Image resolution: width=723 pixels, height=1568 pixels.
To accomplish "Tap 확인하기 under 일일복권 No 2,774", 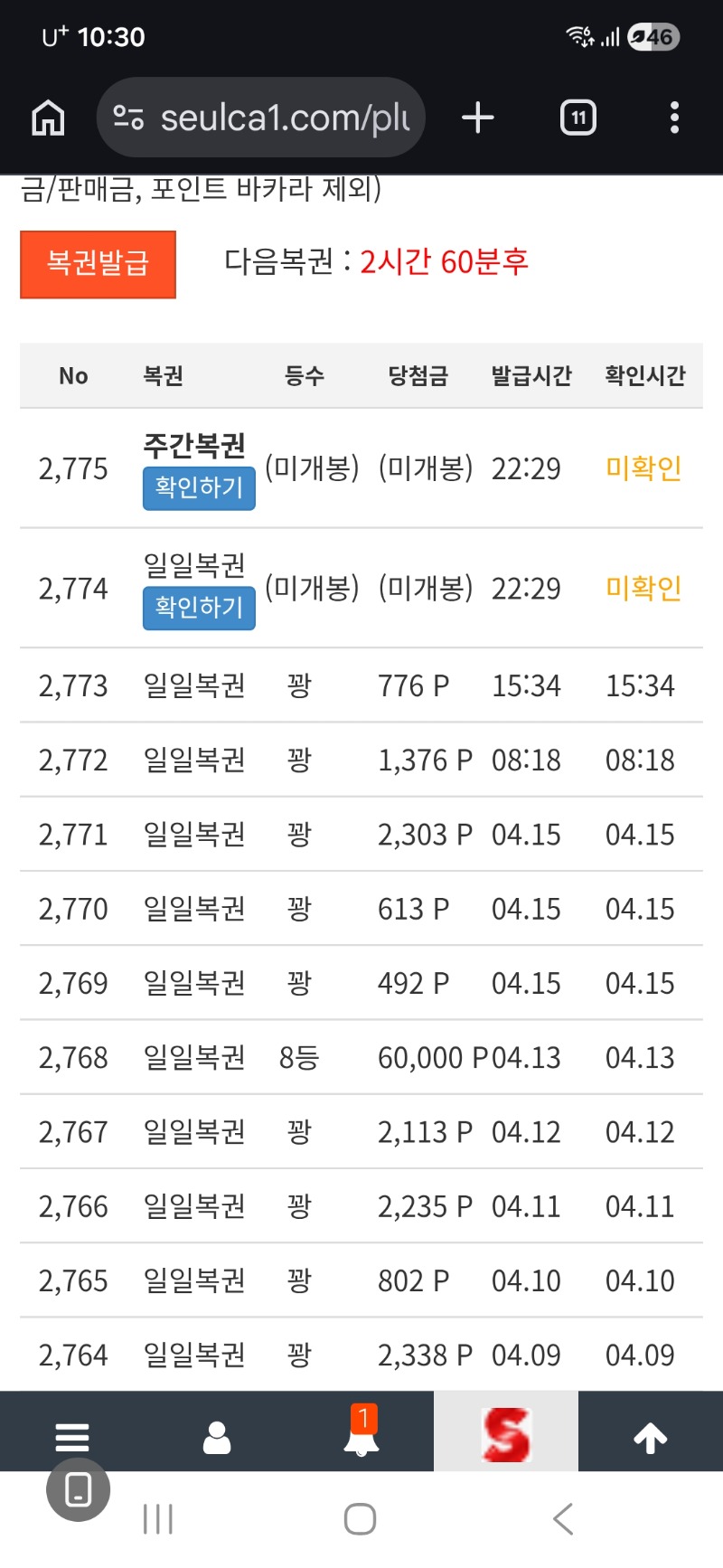I will [x=199, y=608].
